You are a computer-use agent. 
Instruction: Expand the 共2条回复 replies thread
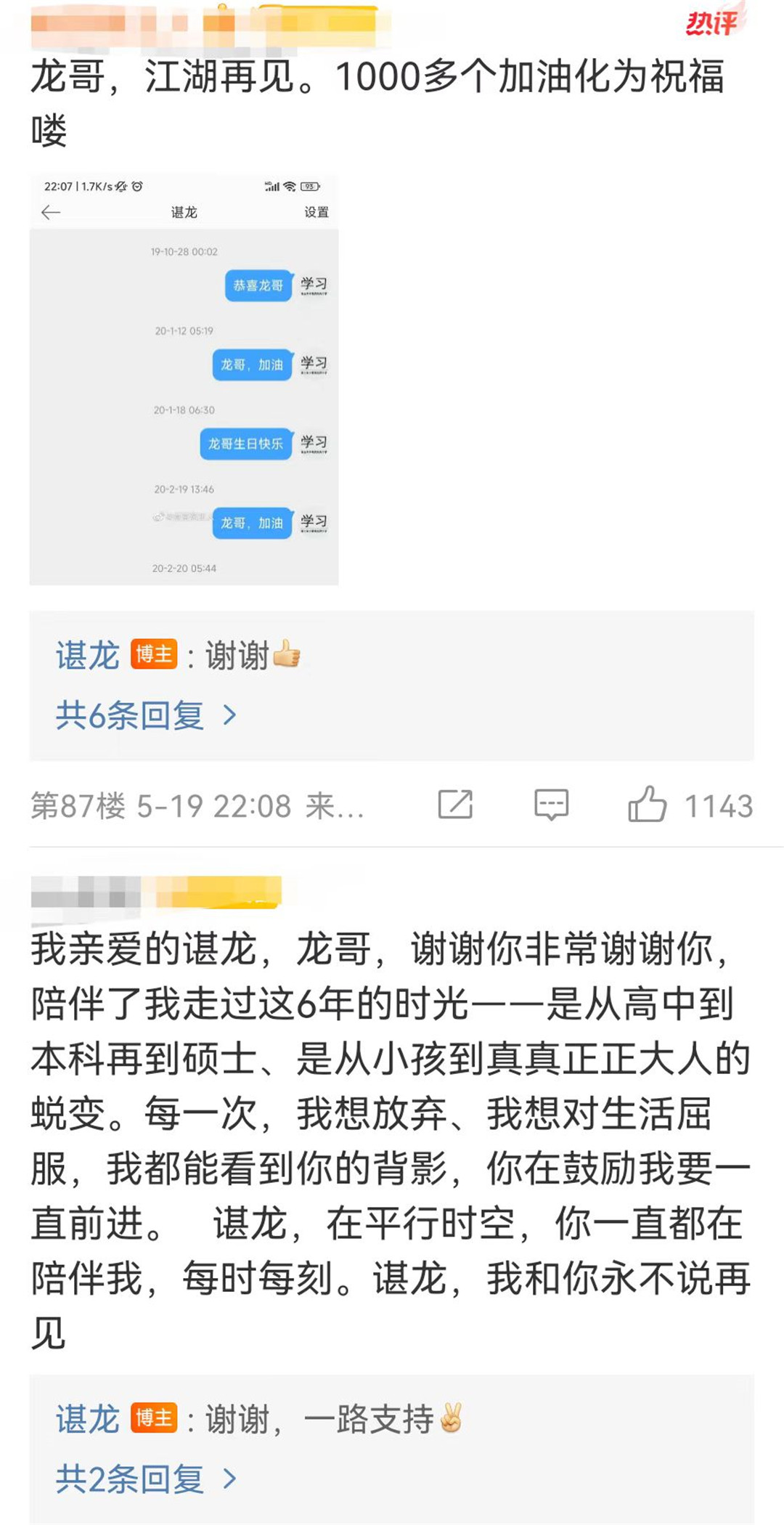coord(145,1479)
